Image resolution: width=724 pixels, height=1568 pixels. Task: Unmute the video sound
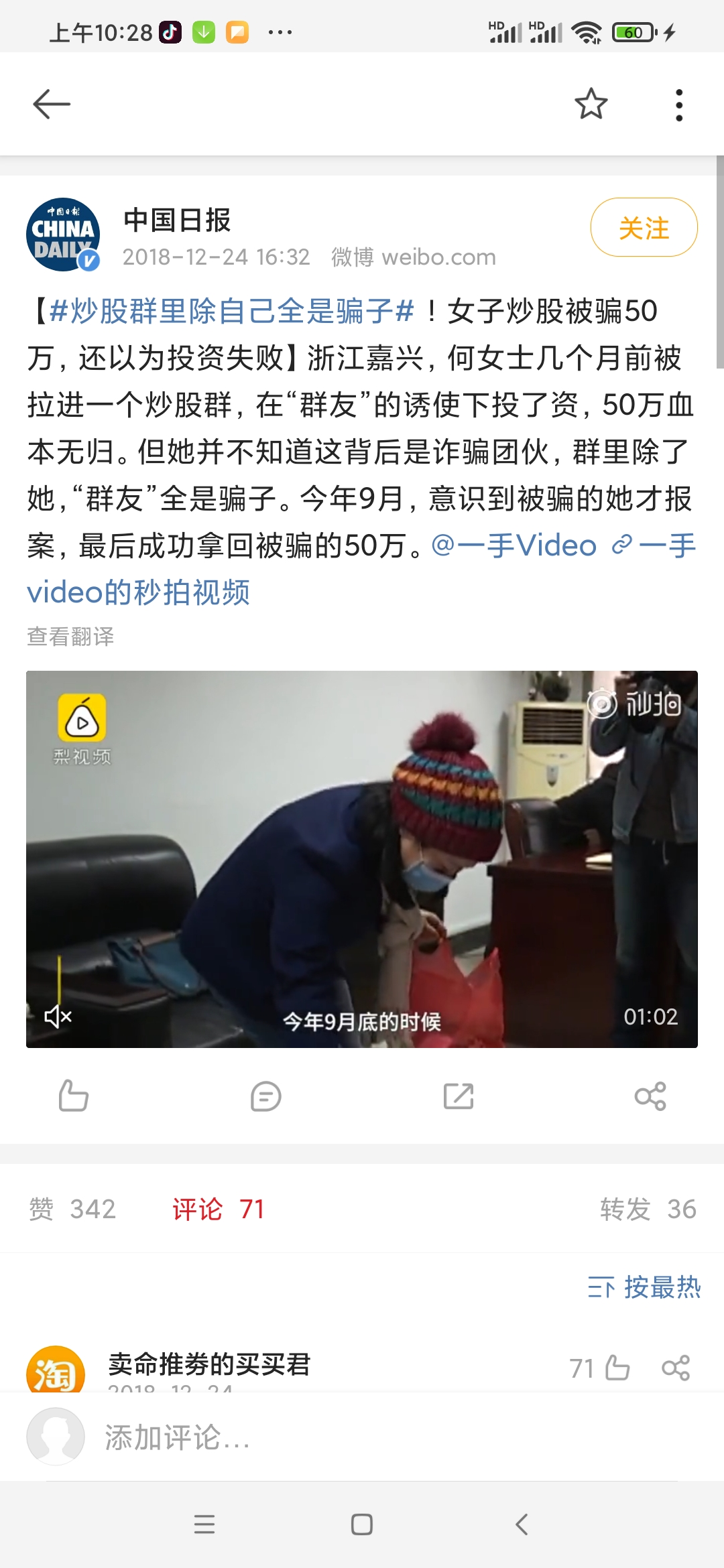point(58,1017)
